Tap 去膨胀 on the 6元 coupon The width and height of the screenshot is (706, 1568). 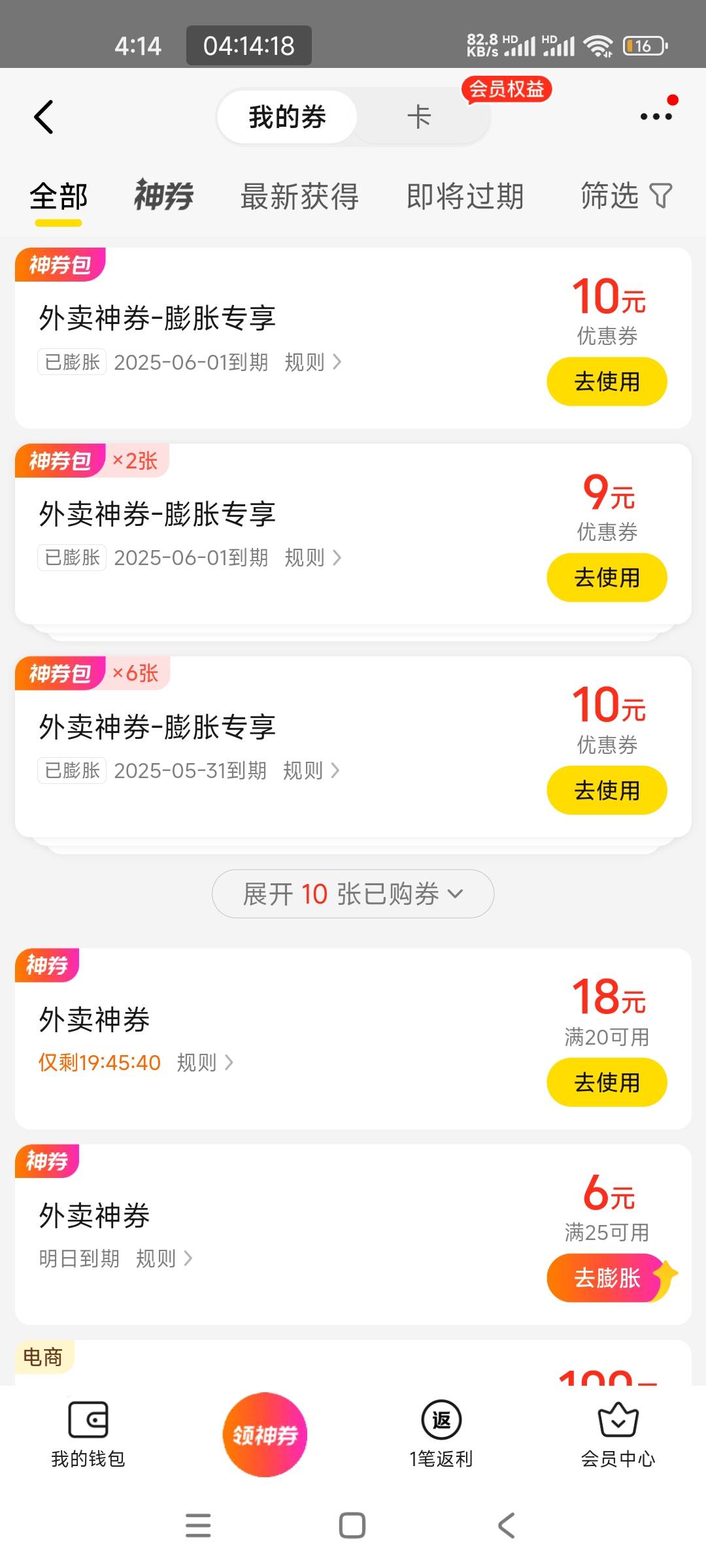608,1278
